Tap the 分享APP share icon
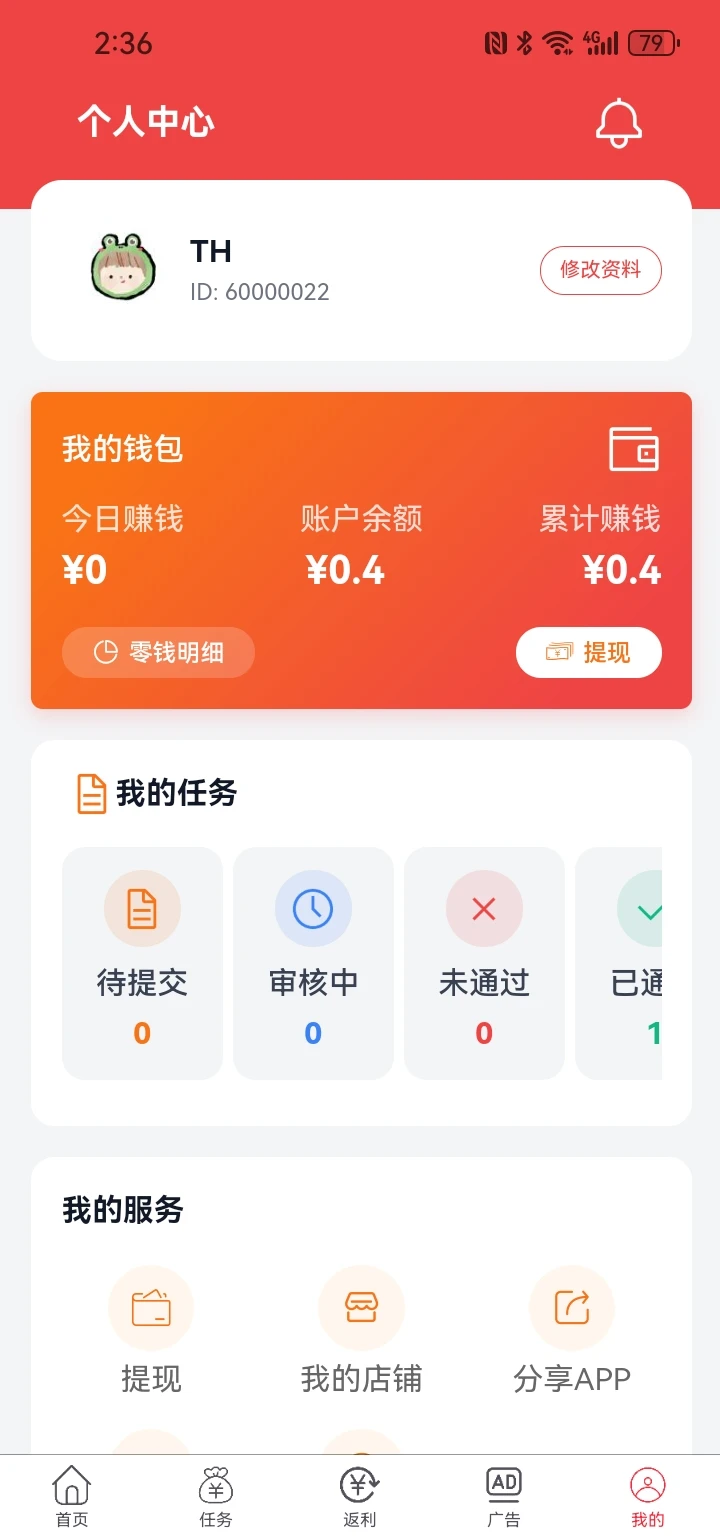 571,1307
